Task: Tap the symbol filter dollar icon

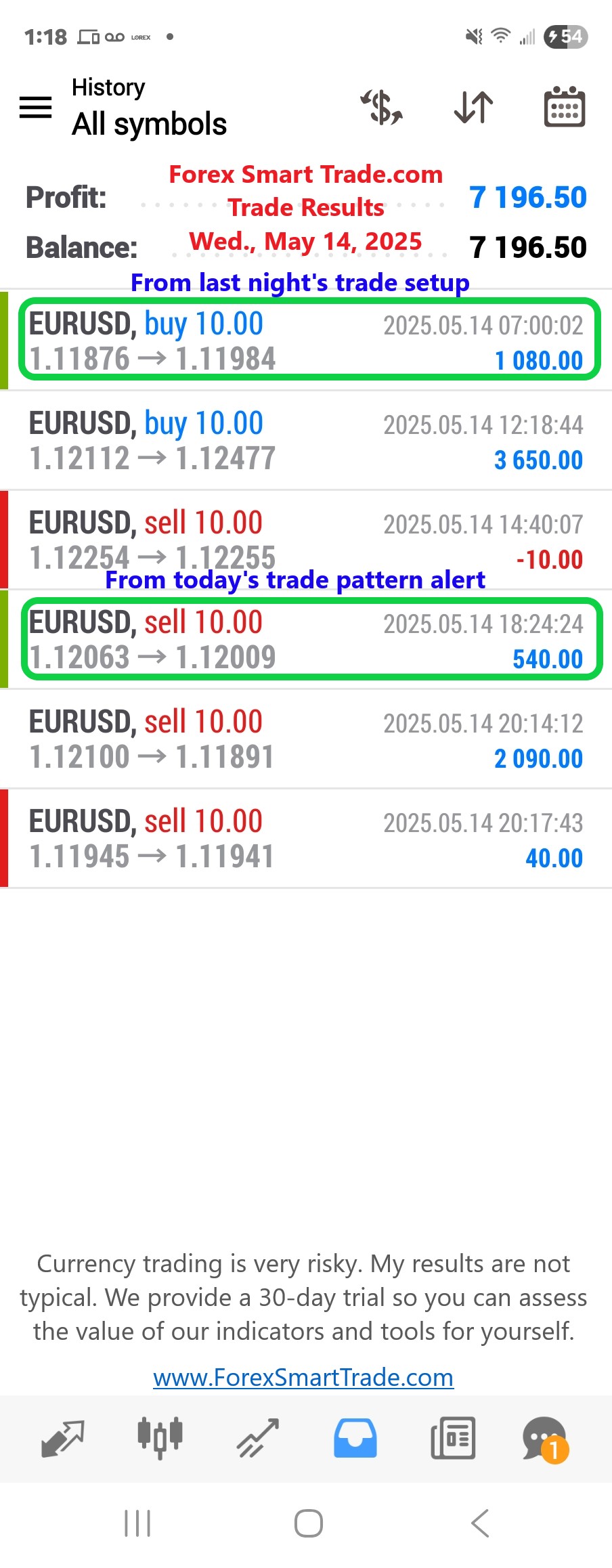Action: [382, 107]
